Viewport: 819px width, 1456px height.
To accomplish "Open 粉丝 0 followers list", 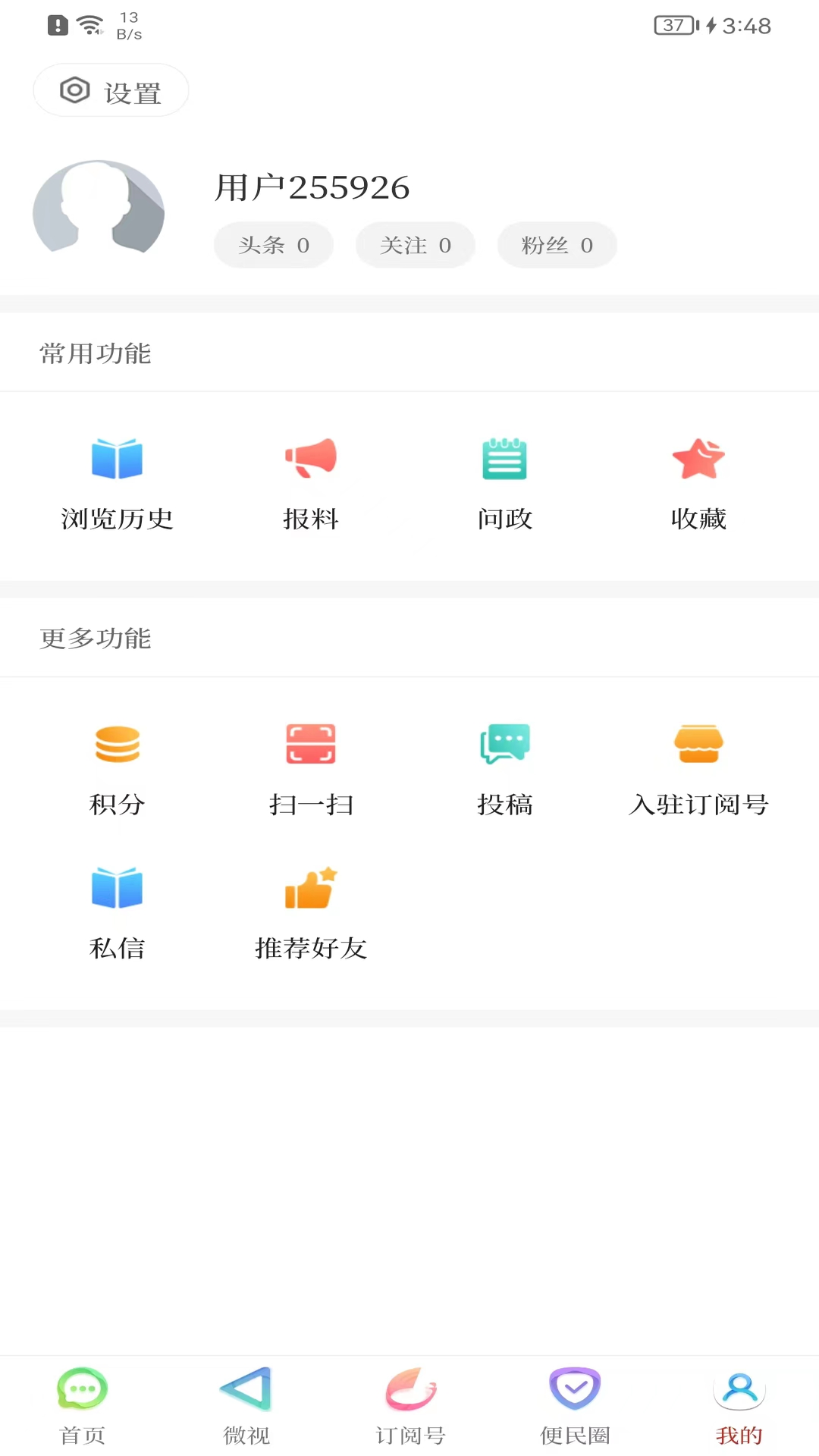I will (557, 244).
